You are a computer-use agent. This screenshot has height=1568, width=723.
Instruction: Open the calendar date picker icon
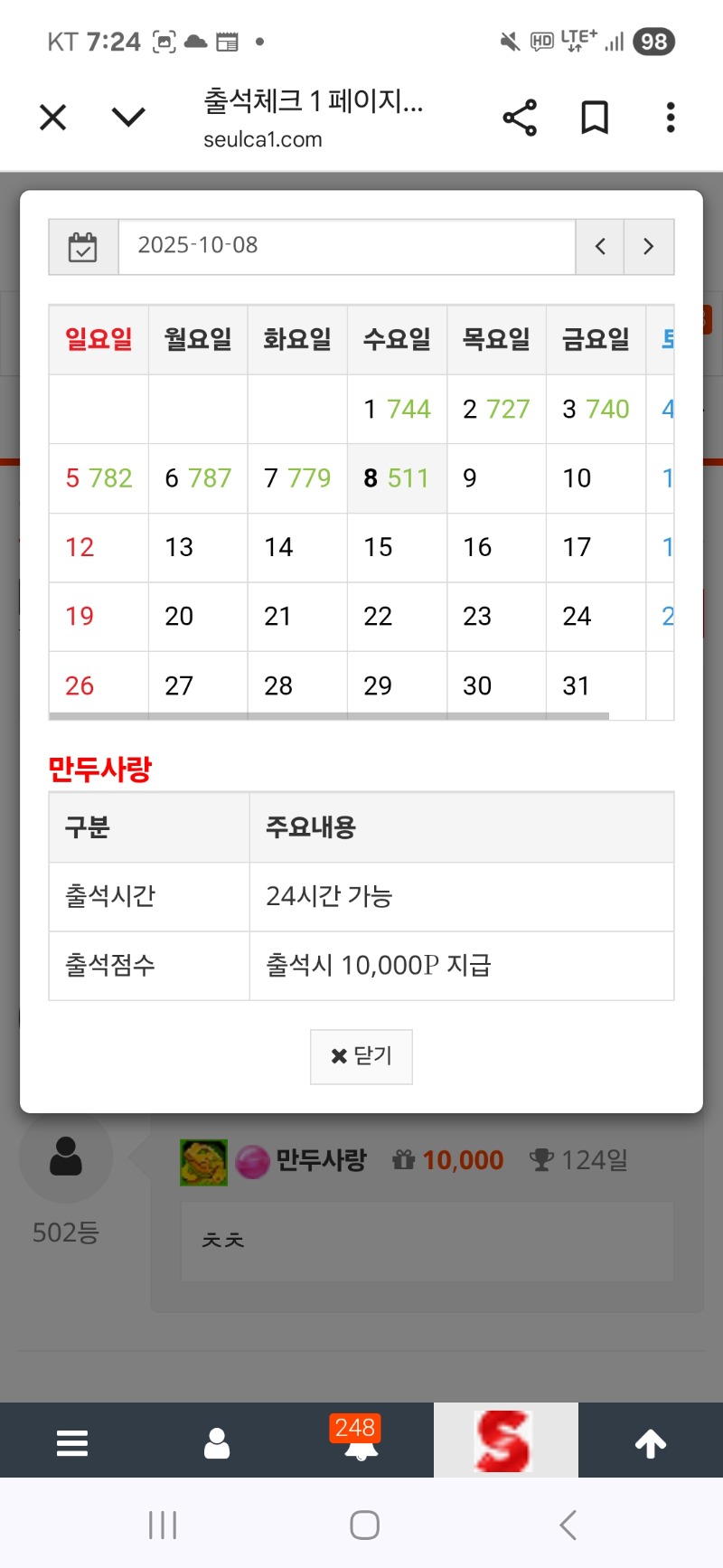click(83, 247)
